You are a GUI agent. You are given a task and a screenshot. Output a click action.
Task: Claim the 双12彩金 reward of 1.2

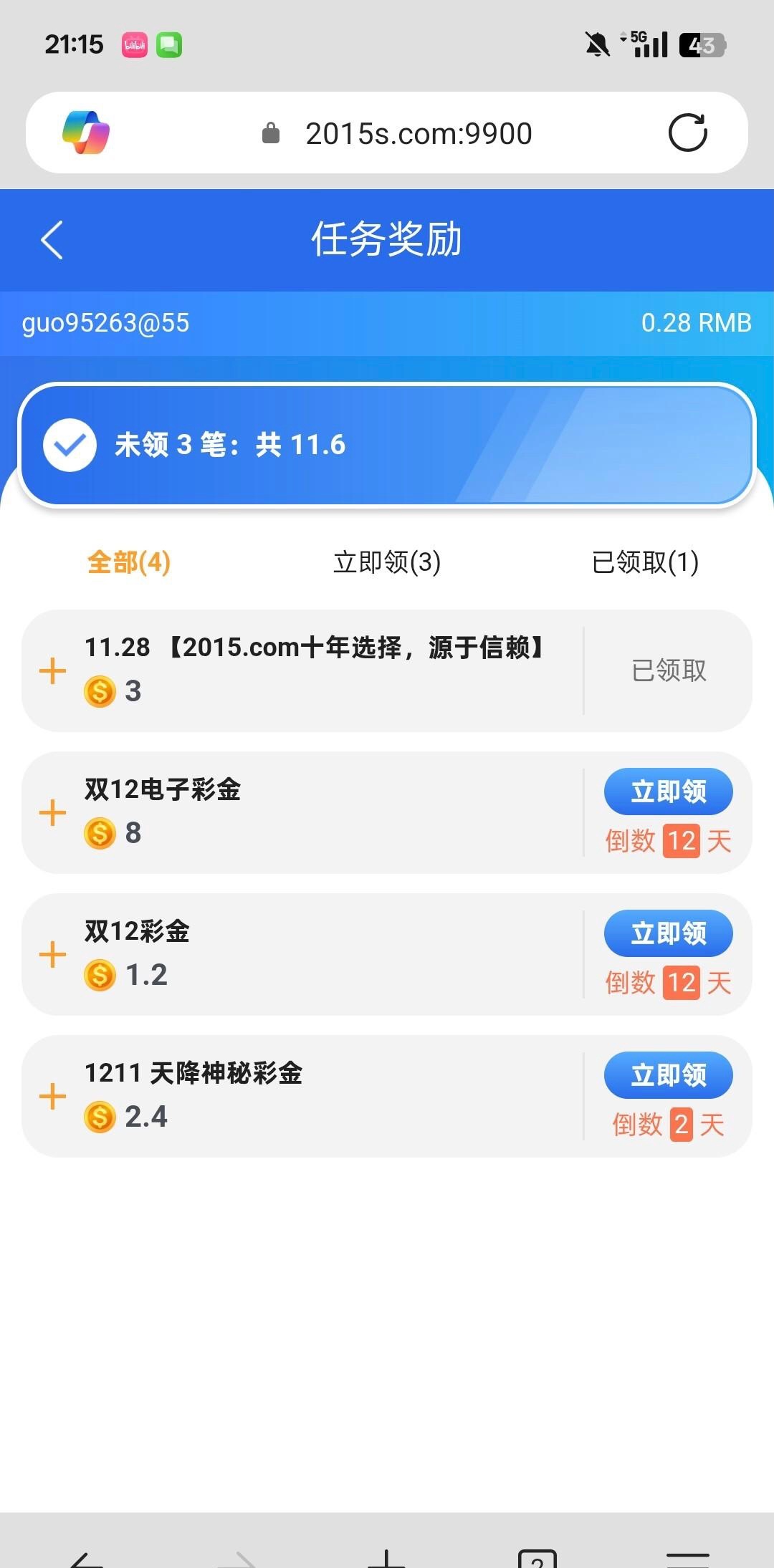click(x=668, y=933)
